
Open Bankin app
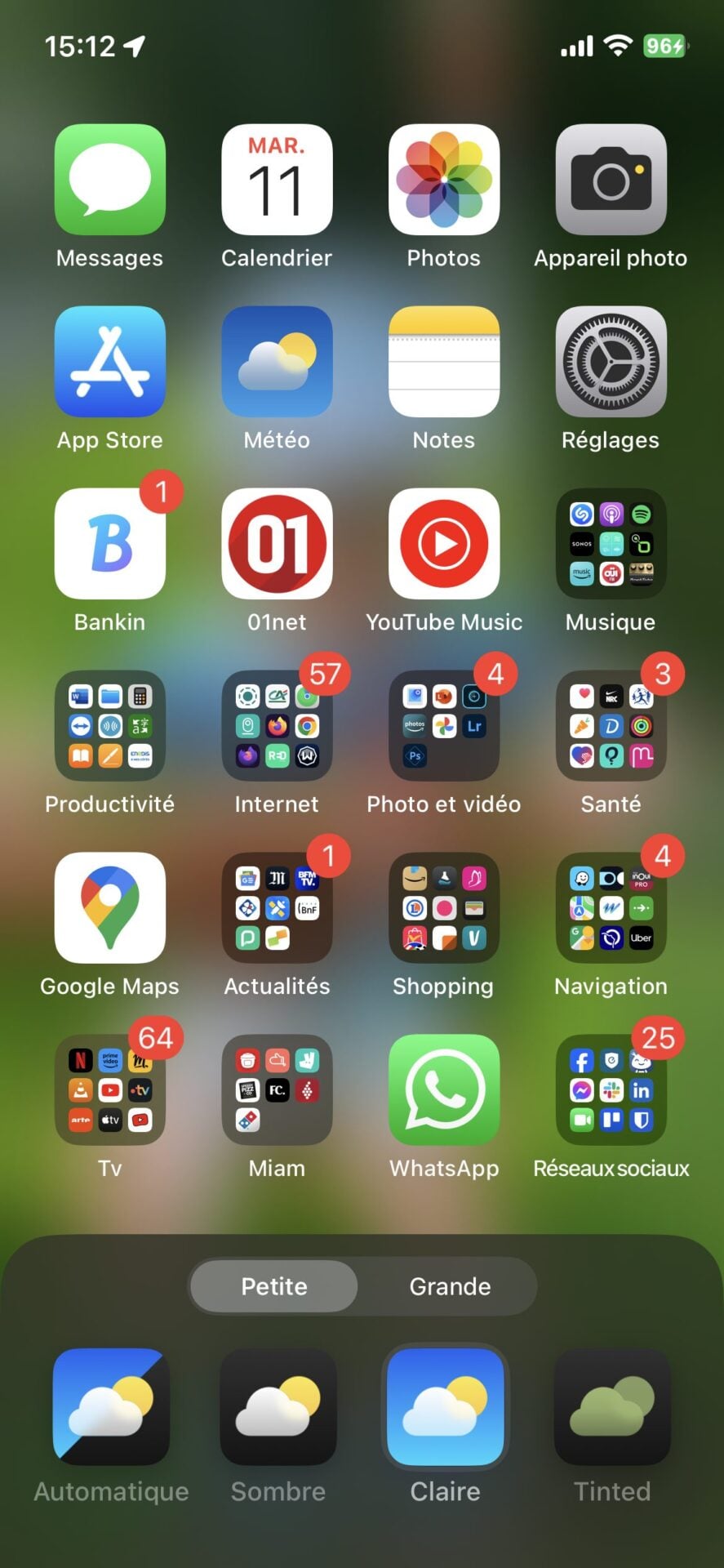click(x=110, y=544)
